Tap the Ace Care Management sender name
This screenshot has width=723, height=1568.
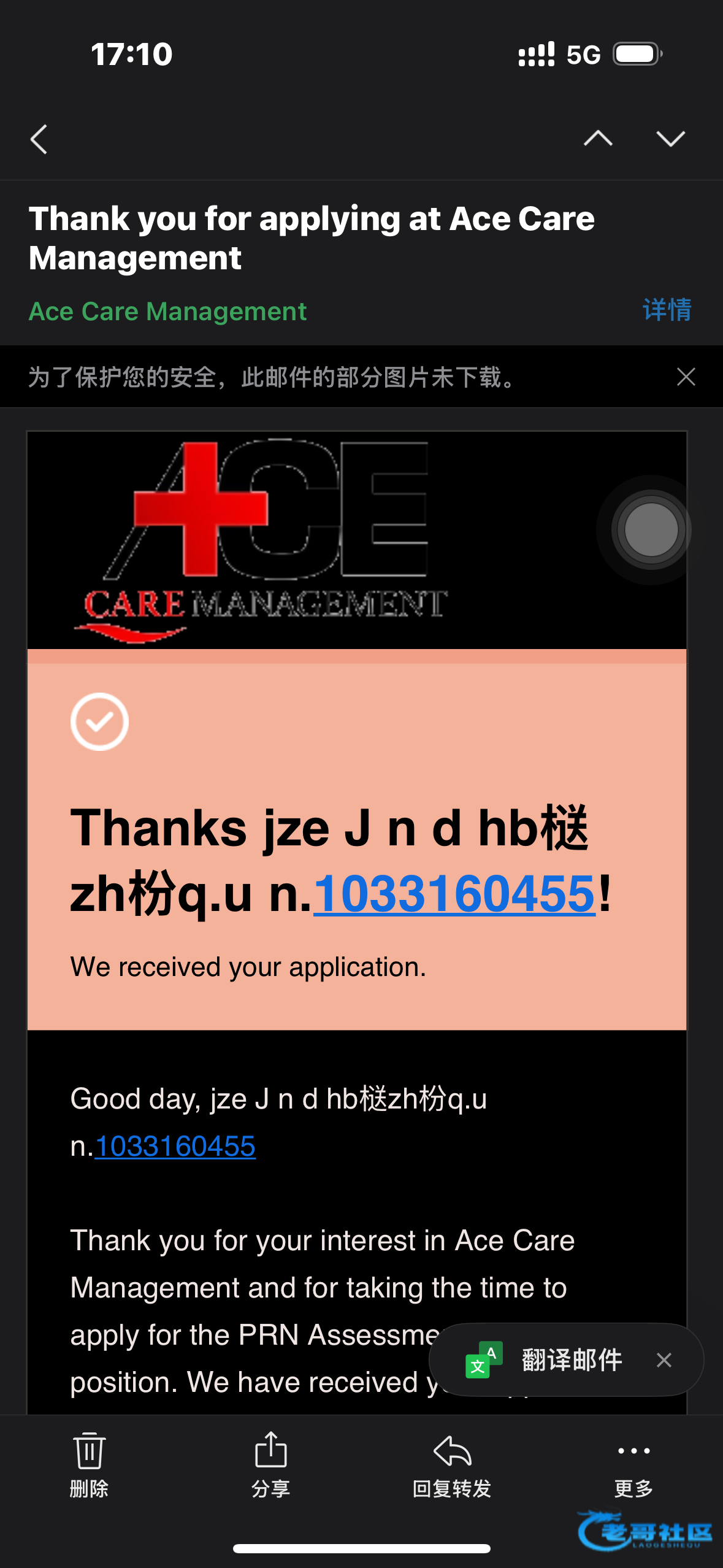[x=167, y=312]
